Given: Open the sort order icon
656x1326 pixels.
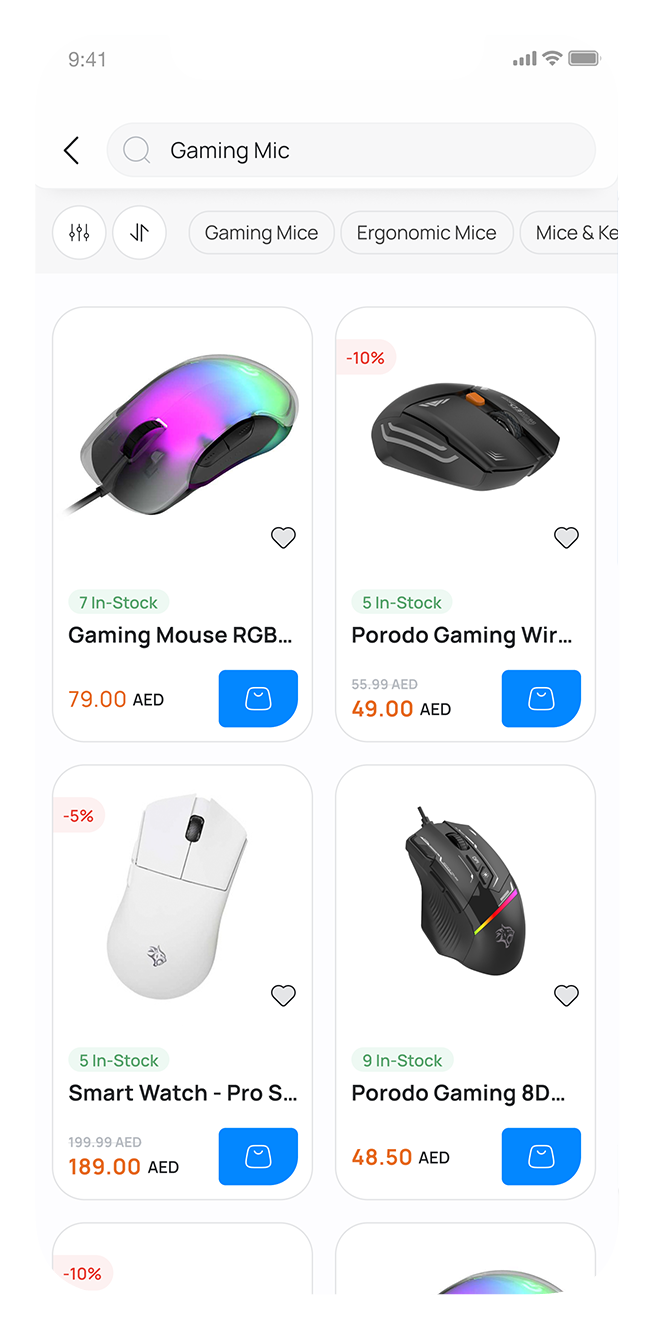Looking at the screenshot, I should (139, 233).
